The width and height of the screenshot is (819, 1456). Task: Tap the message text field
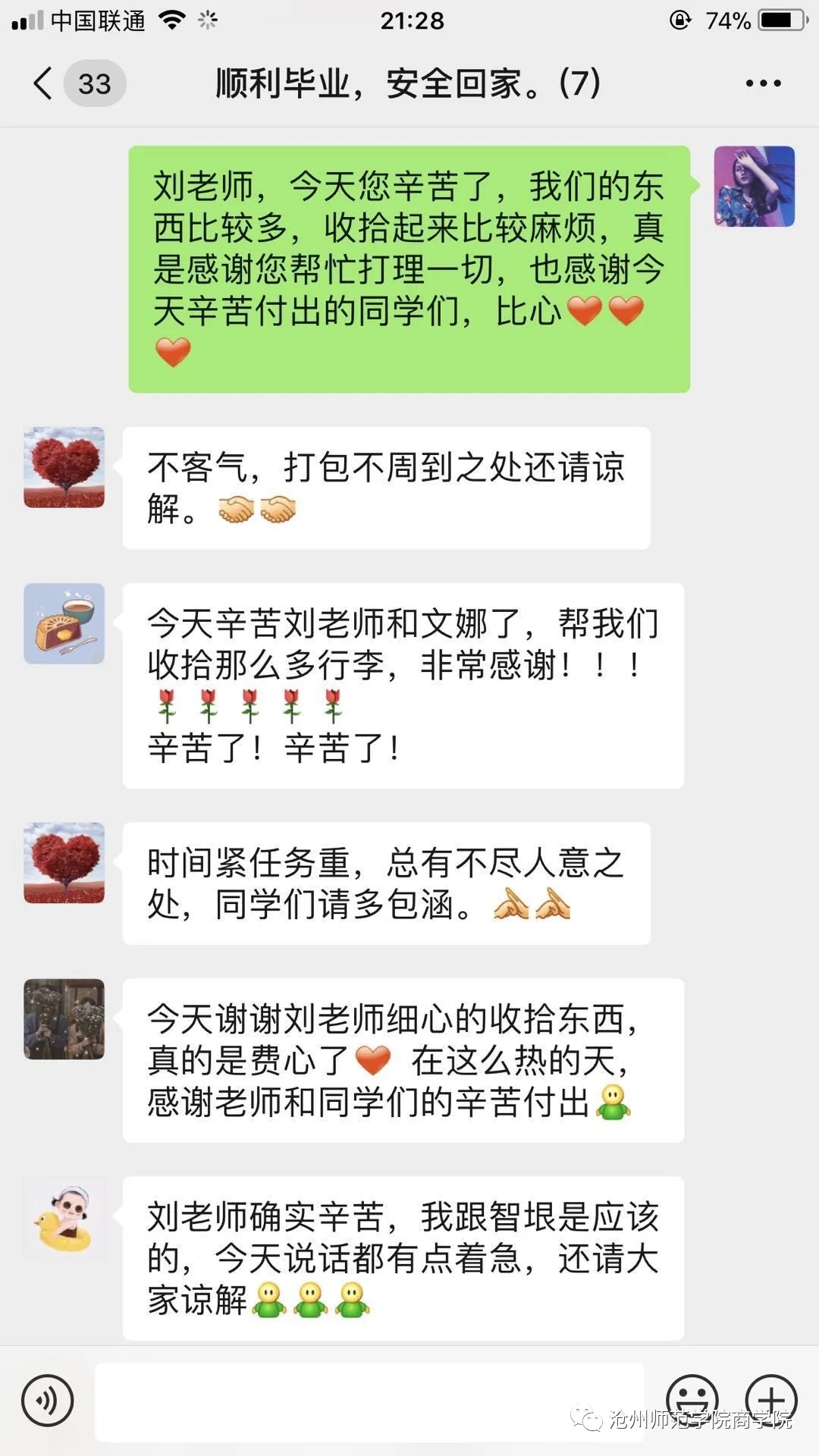coord(369,1401)
